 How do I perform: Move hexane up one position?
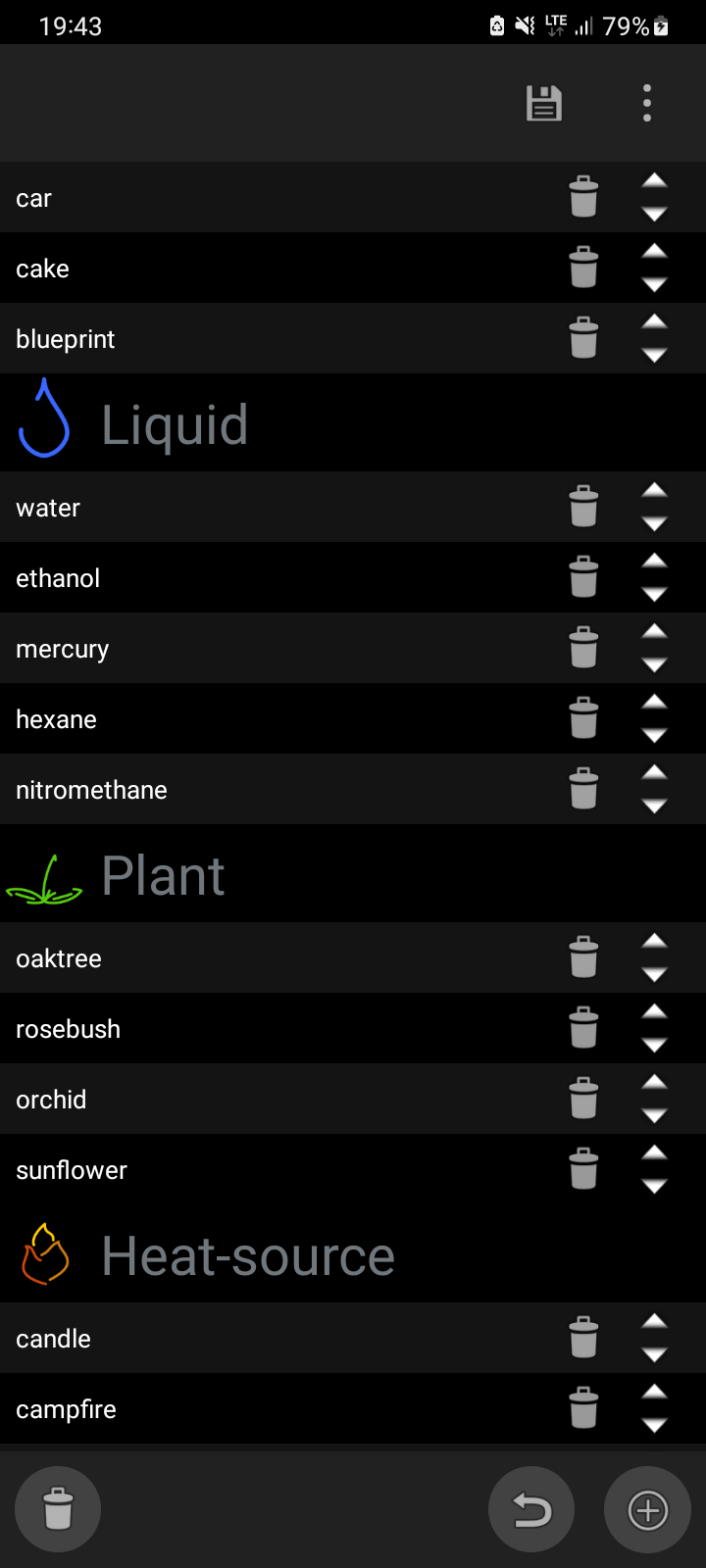coord(654,703)
